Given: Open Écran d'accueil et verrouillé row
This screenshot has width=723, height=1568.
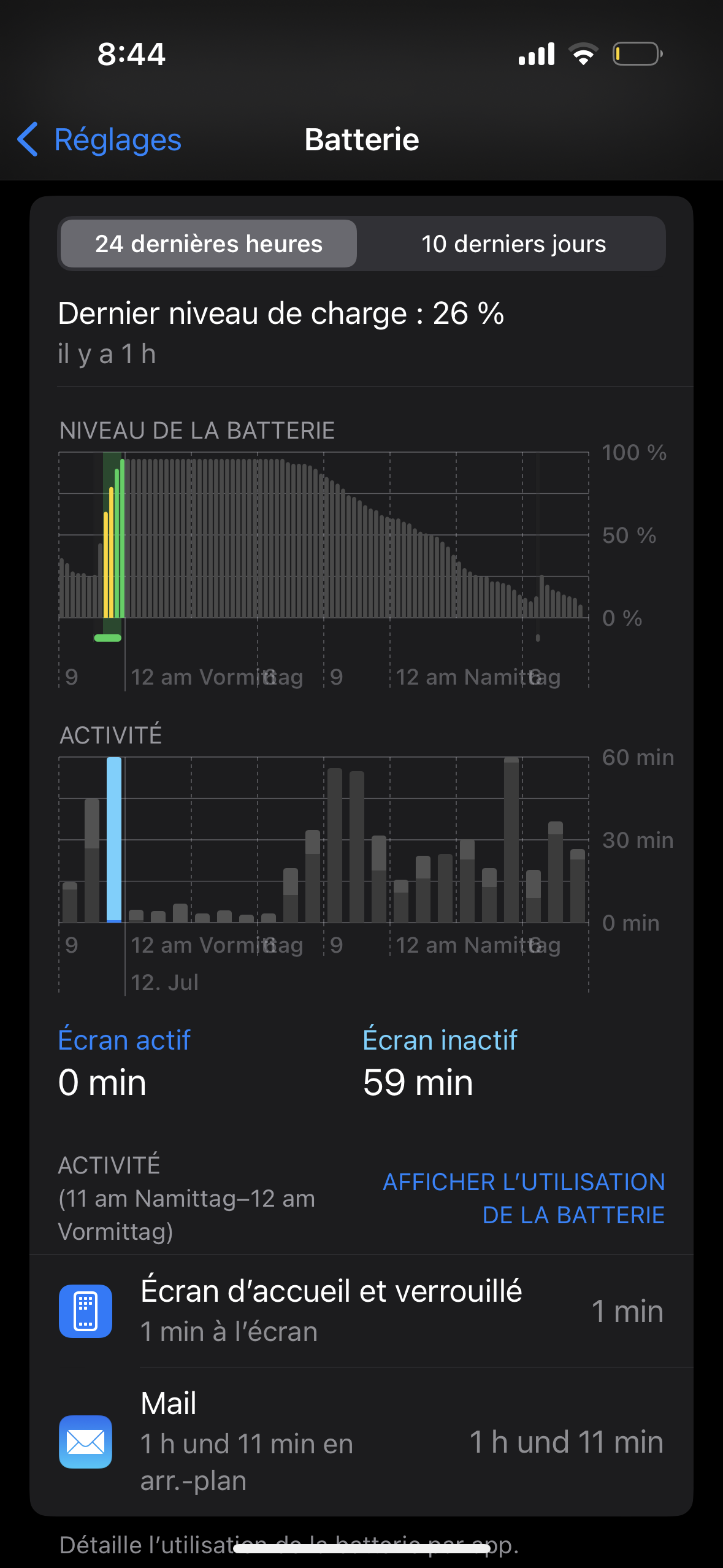Looking at the screenshot, I should pos(361,1311).
